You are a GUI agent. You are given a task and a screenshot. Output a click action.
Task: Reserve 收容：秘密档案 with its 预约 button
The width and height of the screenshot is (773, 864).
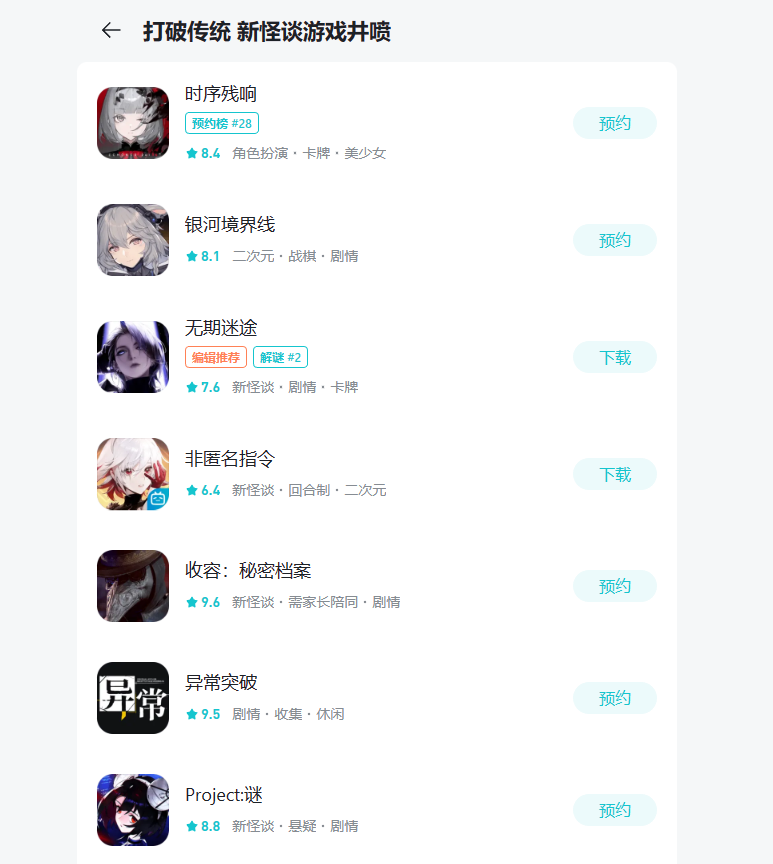pyautogui.click(x=615, y=586)
